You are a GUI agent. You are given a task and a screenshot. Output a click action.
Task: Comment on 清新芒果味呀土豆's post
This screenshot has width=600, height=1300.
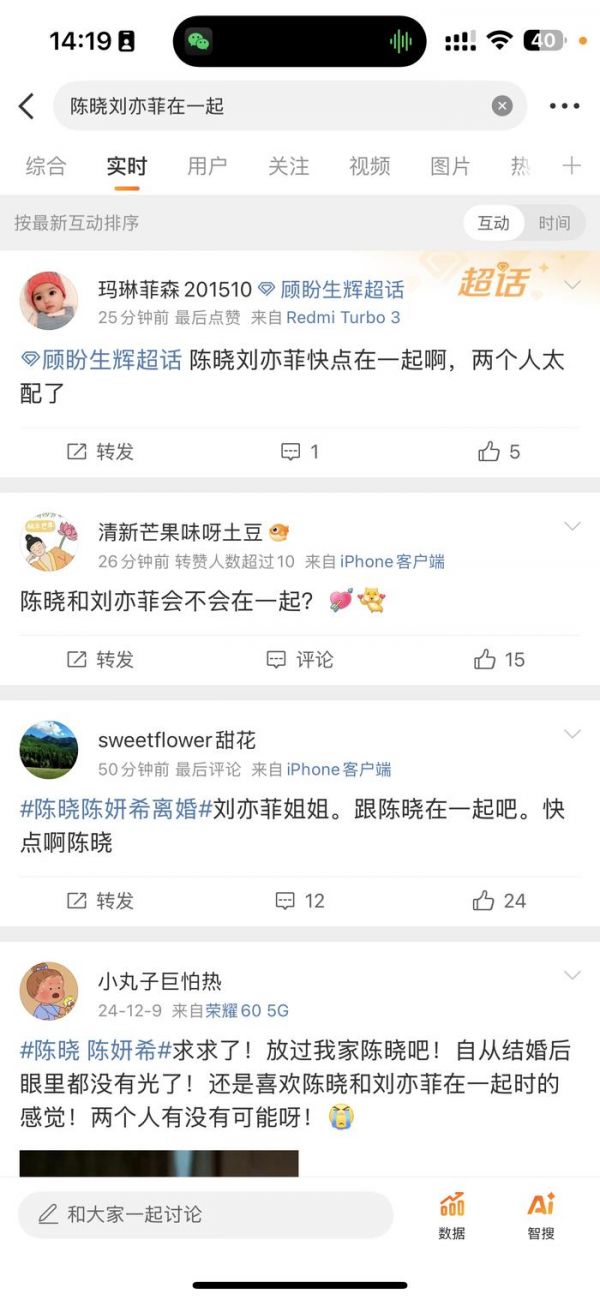point(300,659)
